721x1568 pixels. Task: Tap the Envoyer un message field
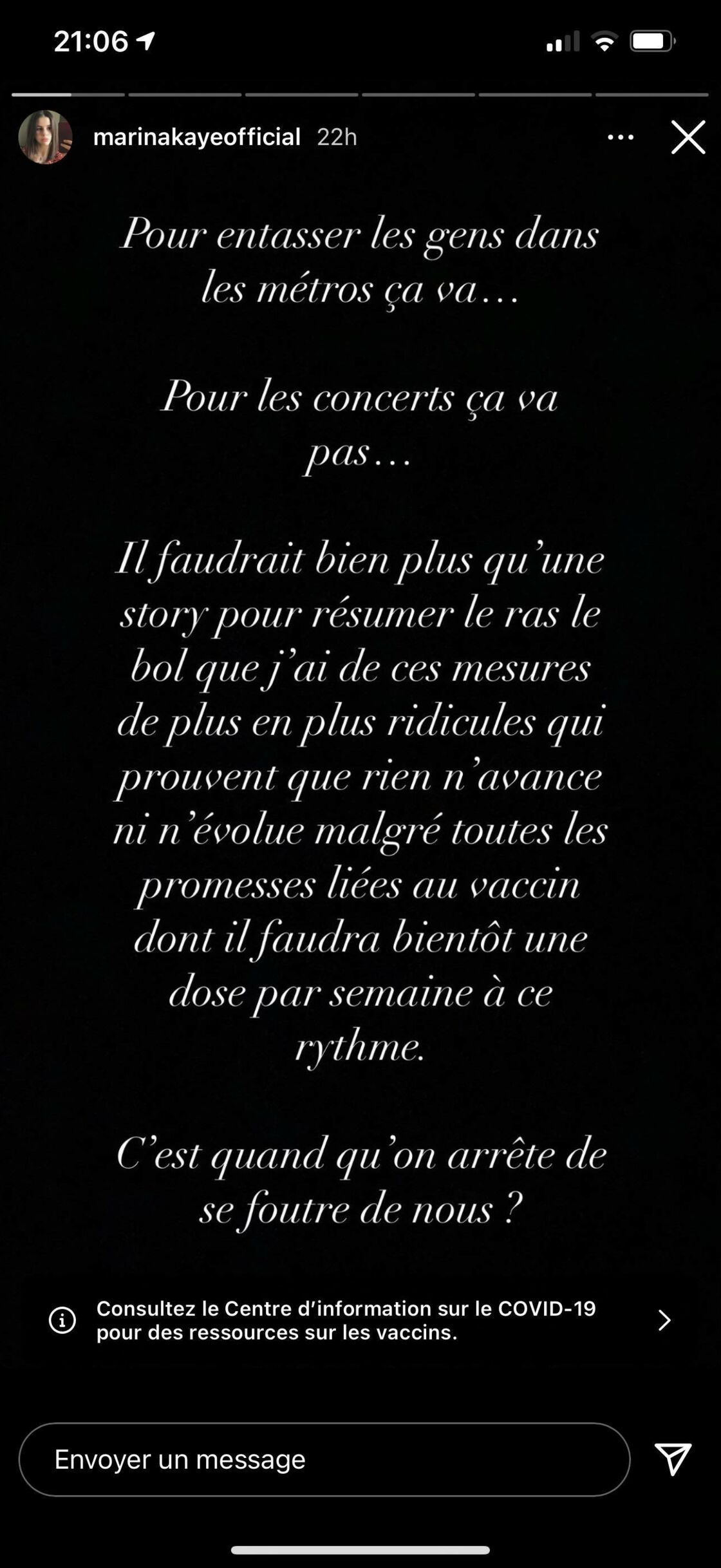click(324, 1459)
